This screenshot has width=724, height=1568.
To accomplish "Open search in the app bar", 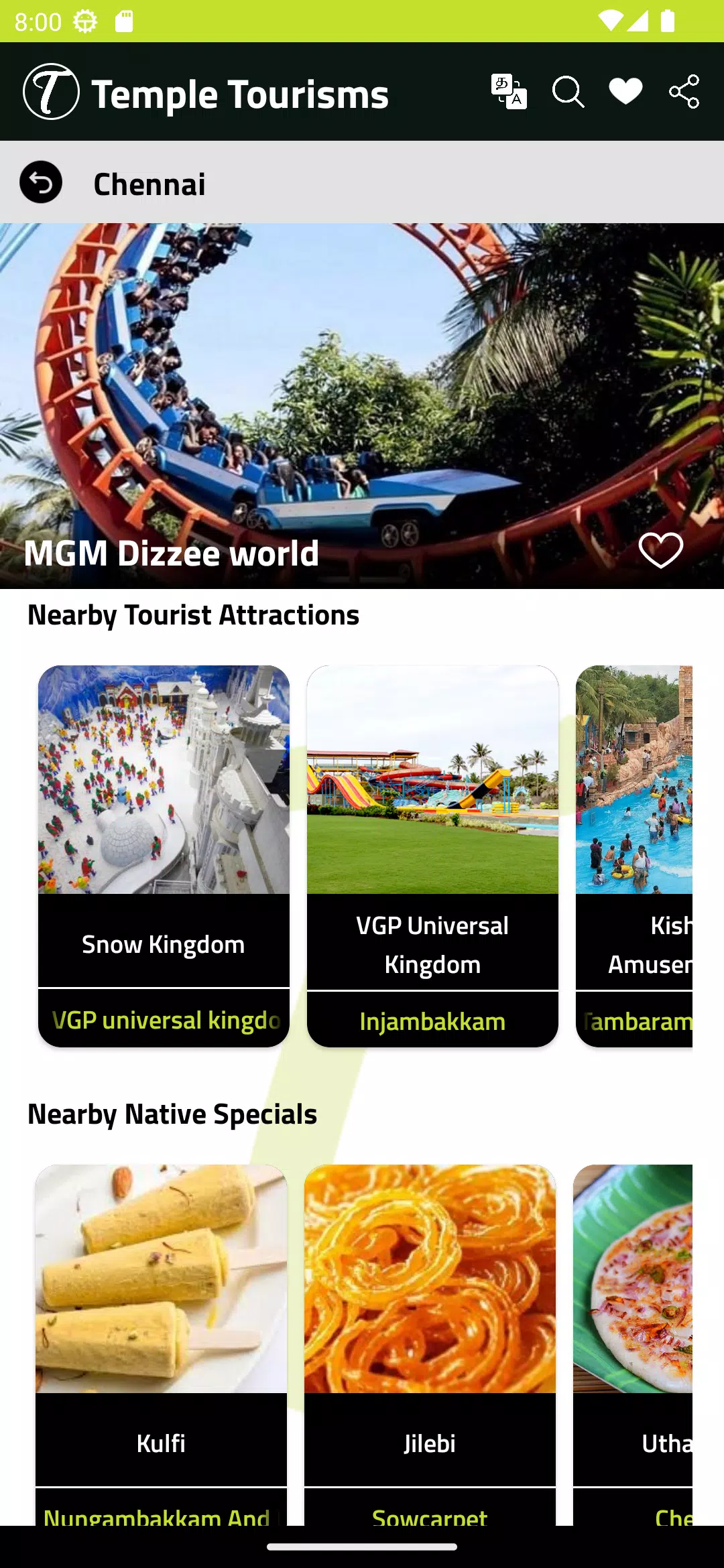I will 568,92.
